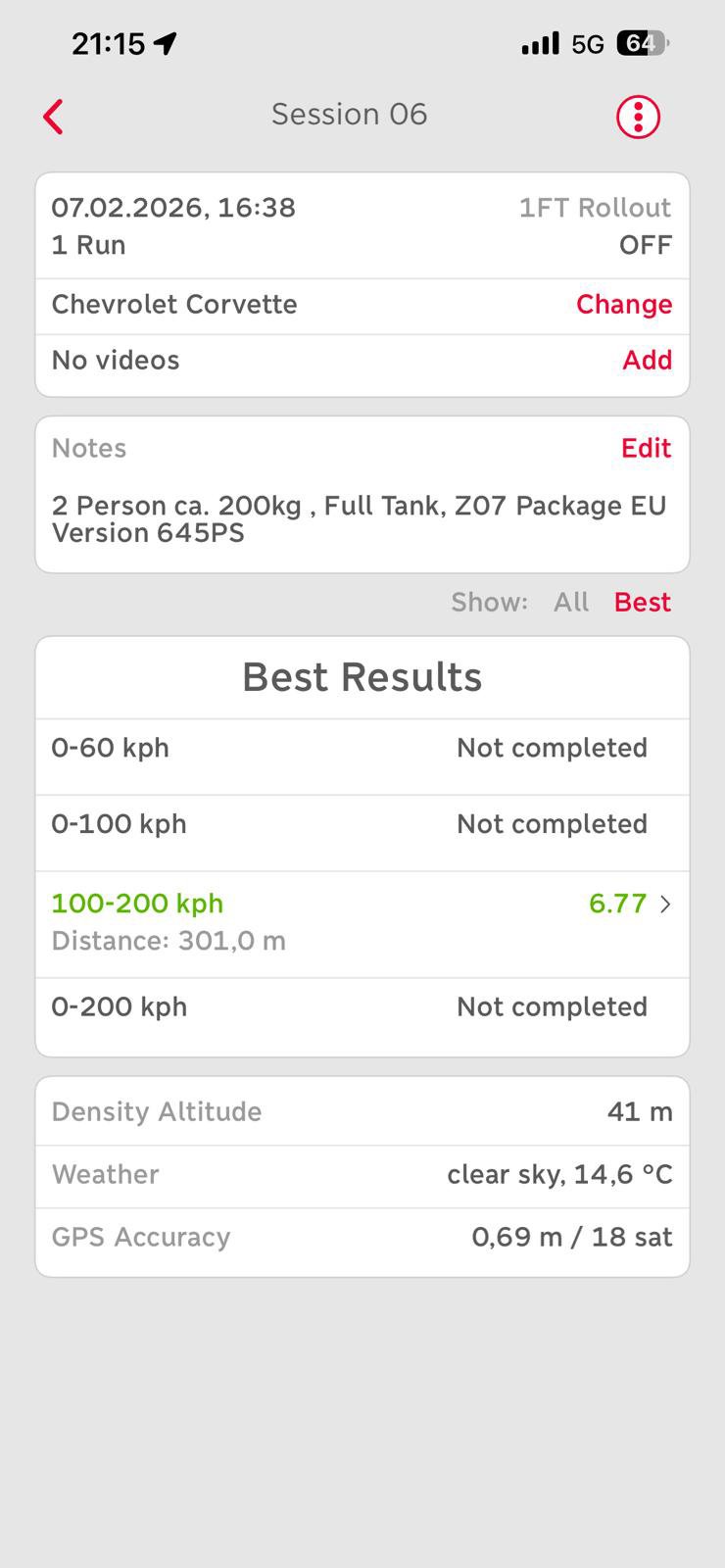Change the Chevrolet Corvette vehicle

pos(623,305)
